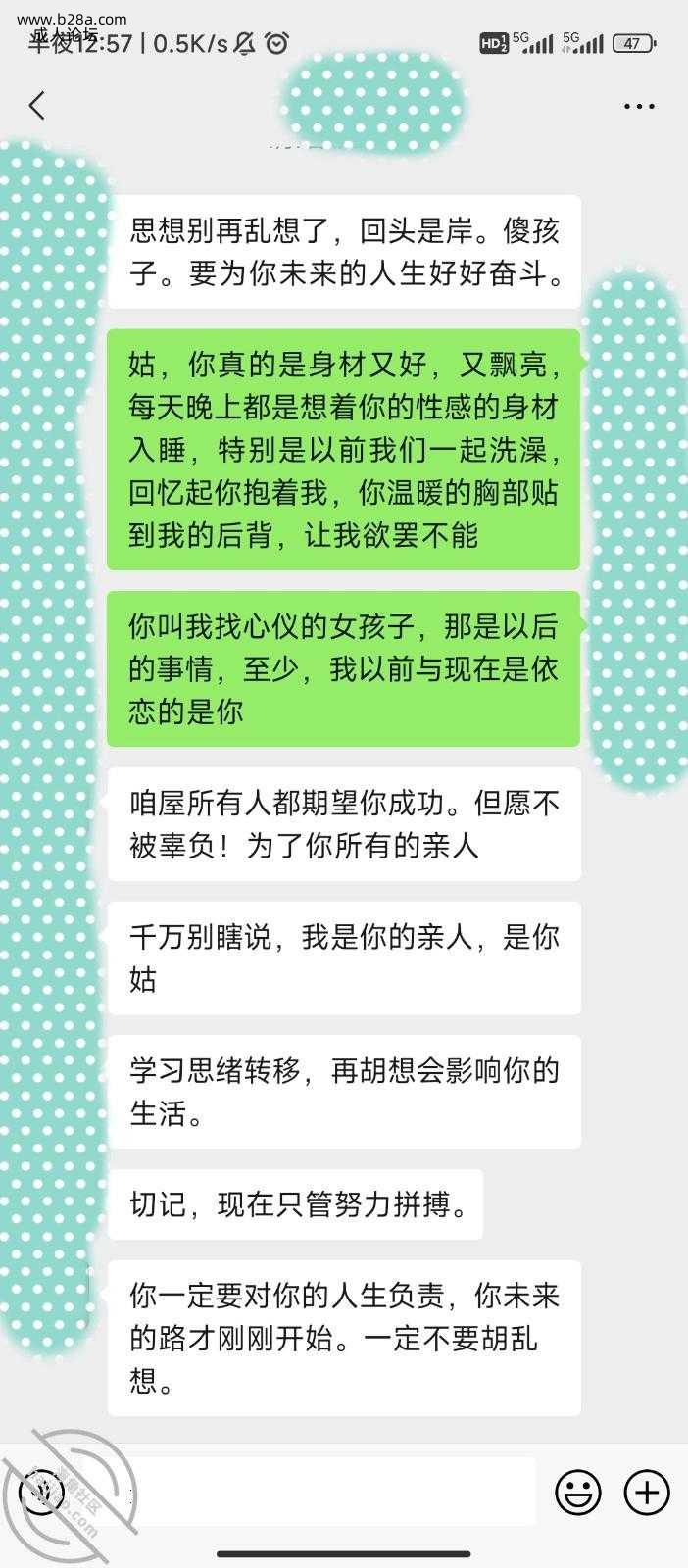Open the emoji picker
This screenshot has width=688, height=1568.
tap(578, 1493)
